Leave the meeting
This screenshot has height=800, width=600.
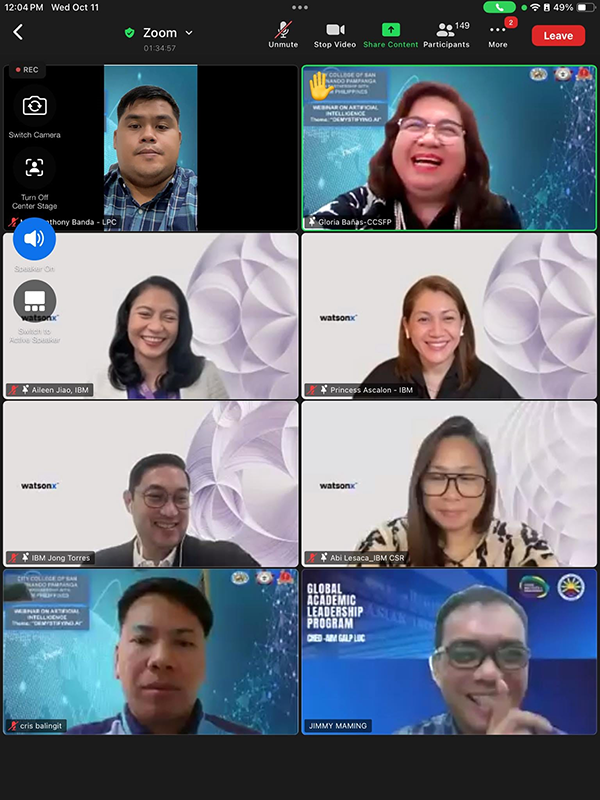coord(558,35)
